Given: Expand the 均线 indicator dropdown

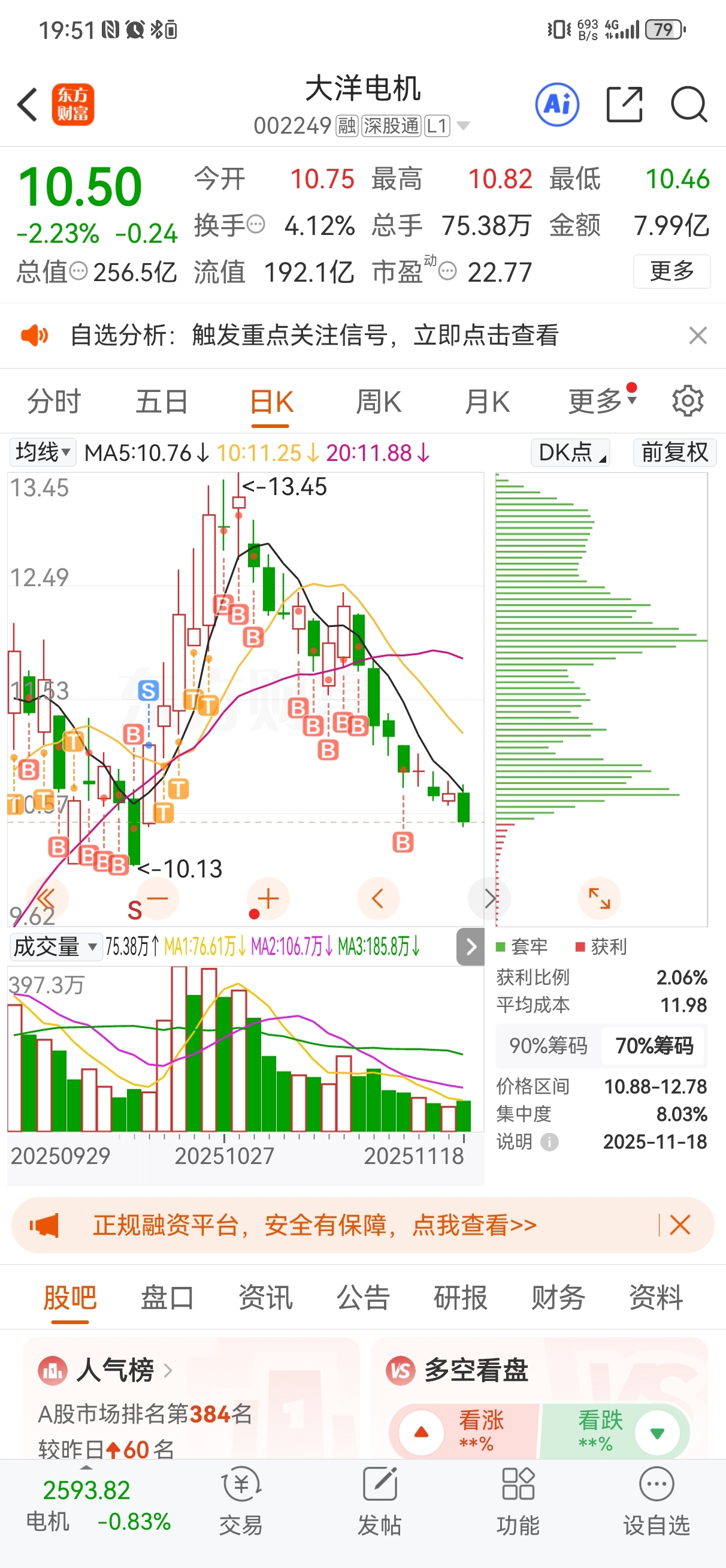Looking at the screenshot, I should pyautogui.click(x=43, y=453).
